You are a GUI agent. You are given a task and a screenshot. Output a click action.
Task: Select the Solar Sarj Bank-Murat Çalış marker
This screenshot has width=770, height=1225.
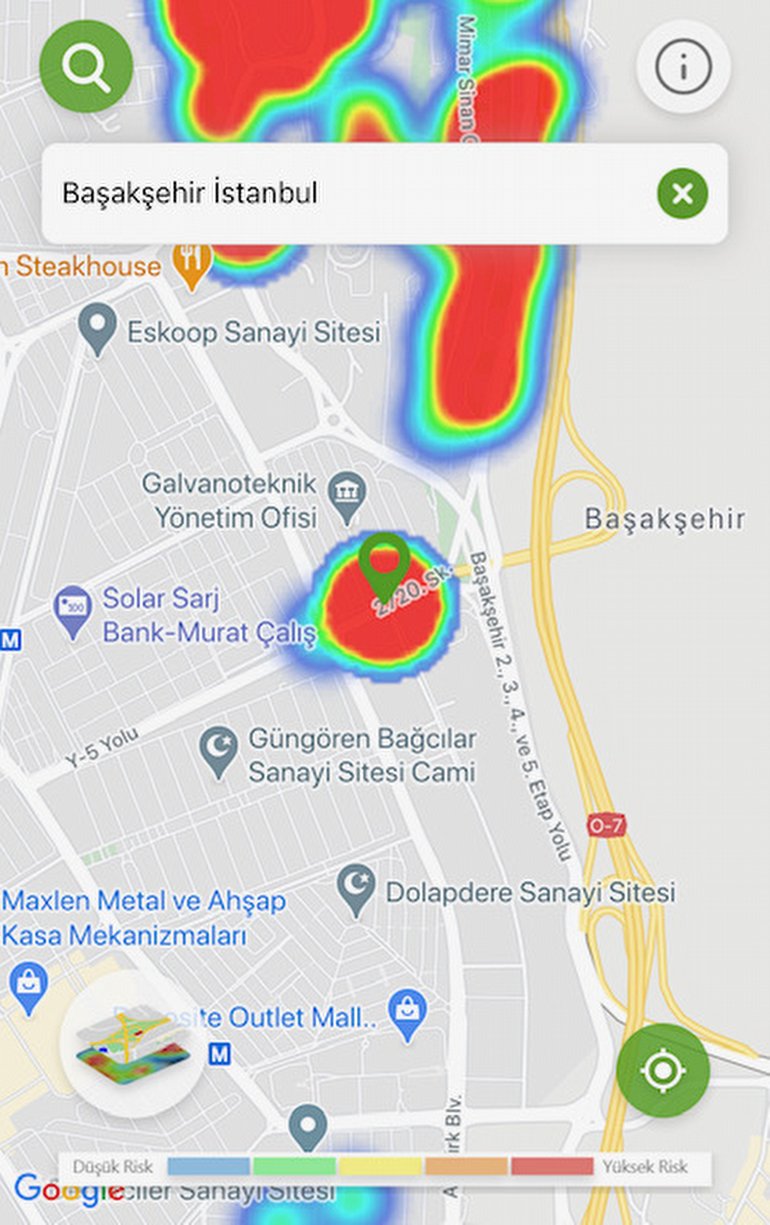click(73, 613)
